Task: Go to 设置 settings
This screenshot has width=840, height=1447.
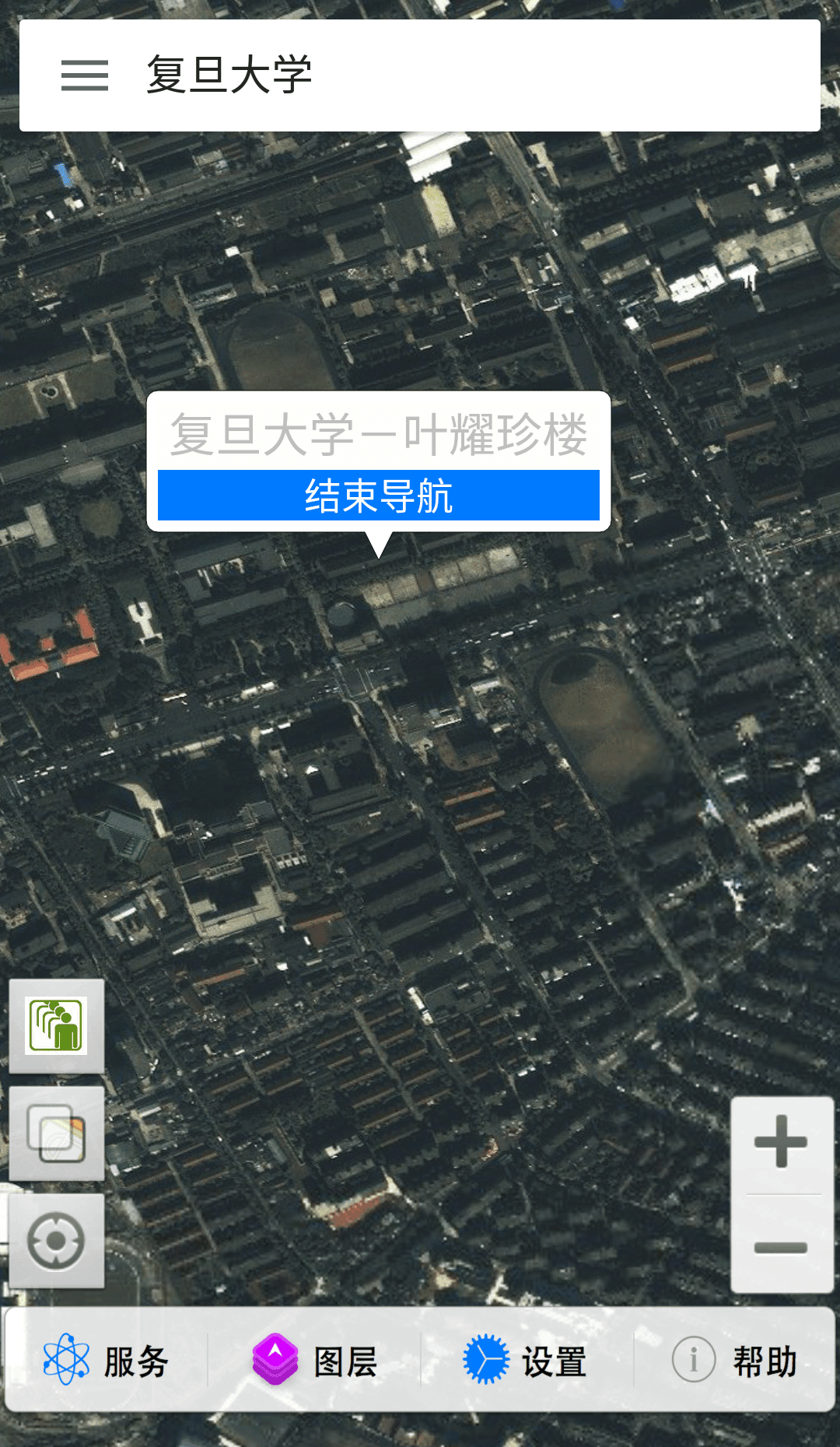Action: point(525,1361)
